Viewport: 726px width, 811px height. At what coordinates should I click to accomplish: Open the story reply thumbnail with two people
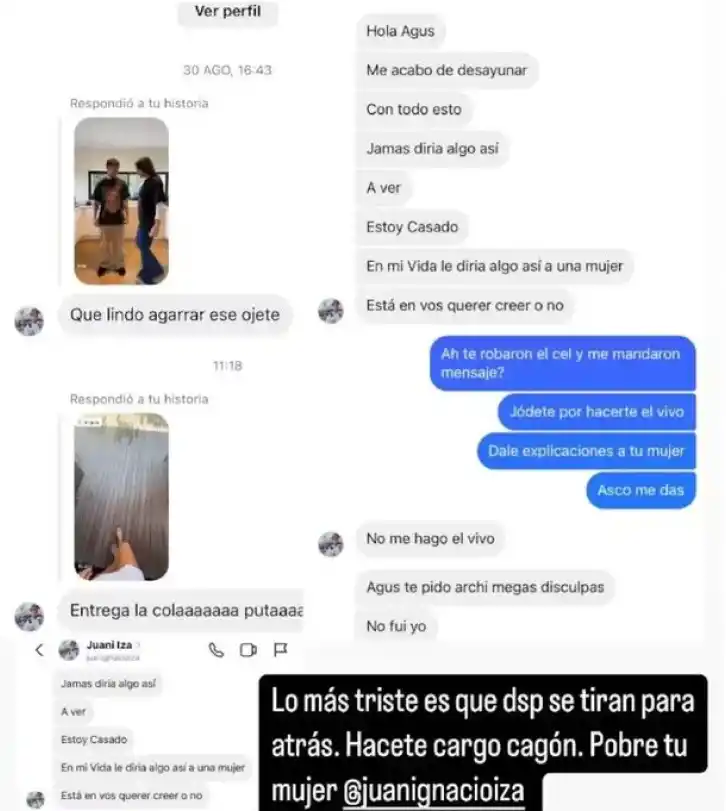pyautogui.click(x=119, y=200)
